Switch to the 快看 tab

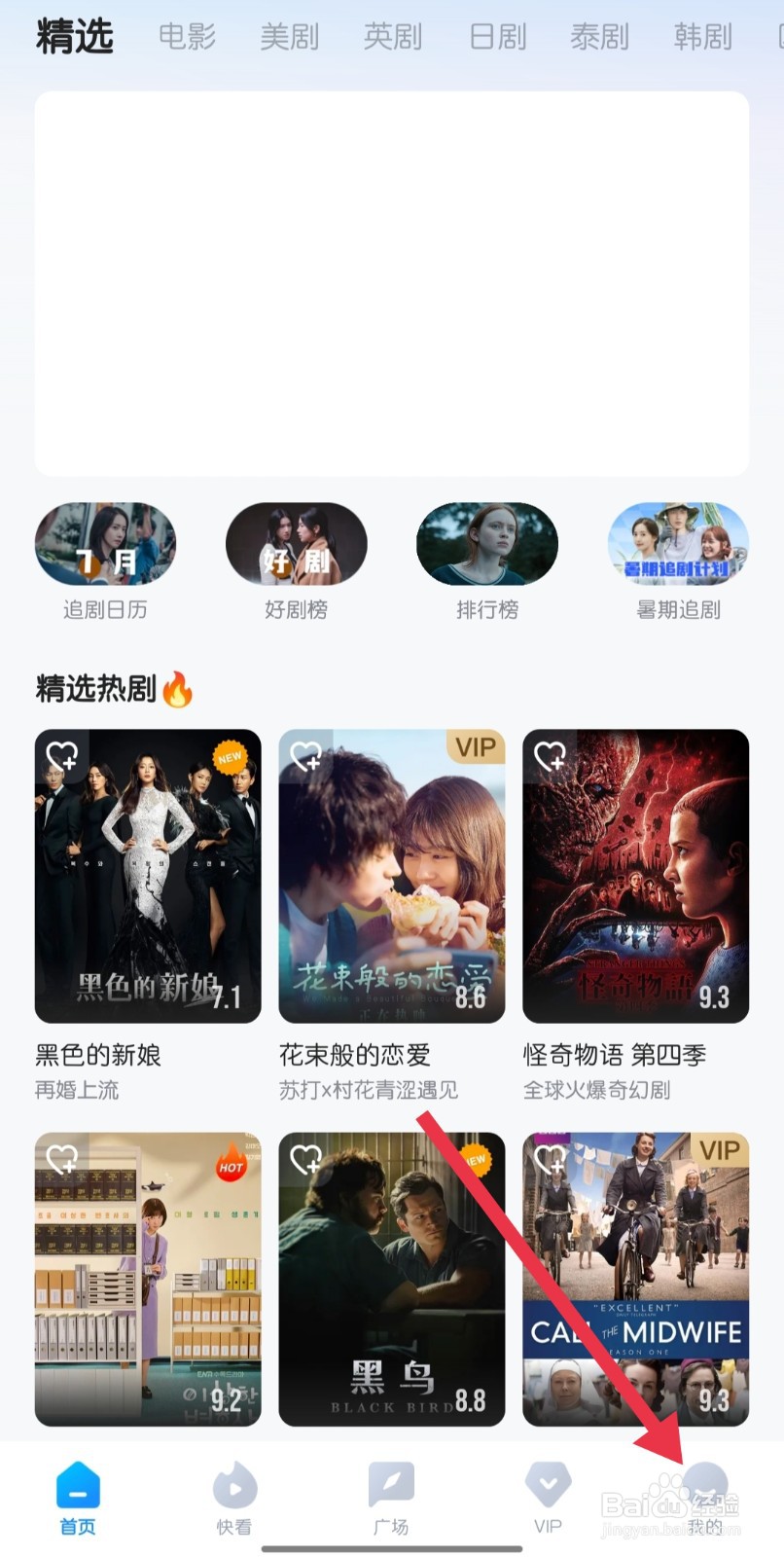[234, 1499]
